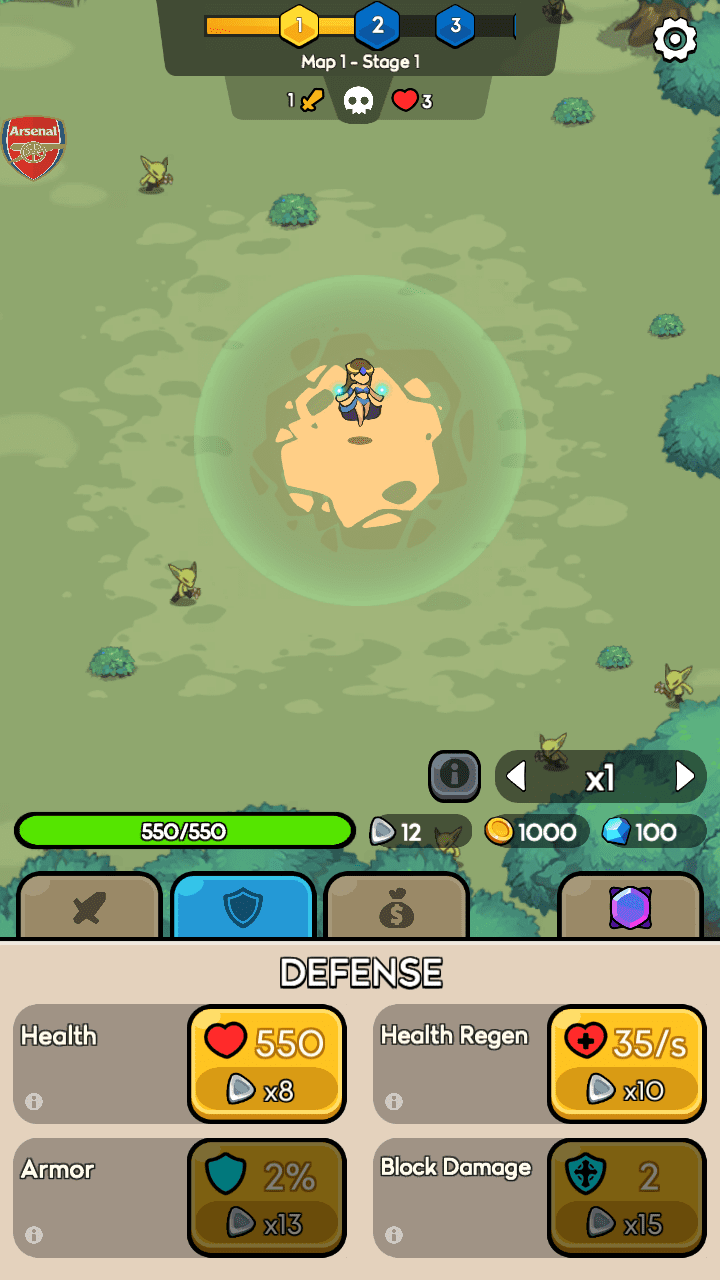The width and height of the screenshot is (720, 1280).
Task: Show info about Armor
Action: click(x=34, y=1235)
